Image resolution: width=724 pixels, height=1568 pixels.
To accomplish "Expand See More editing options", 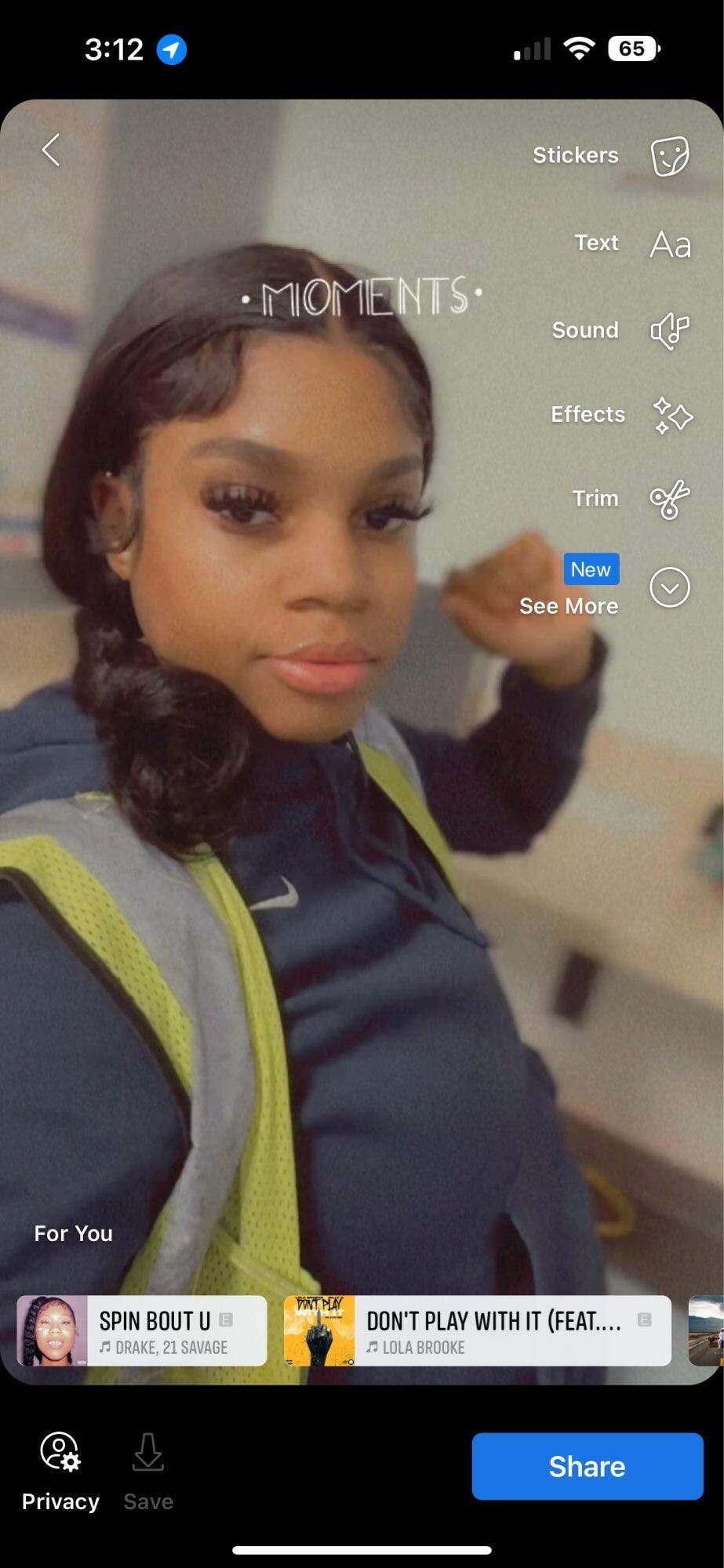I will coord(669,588).
